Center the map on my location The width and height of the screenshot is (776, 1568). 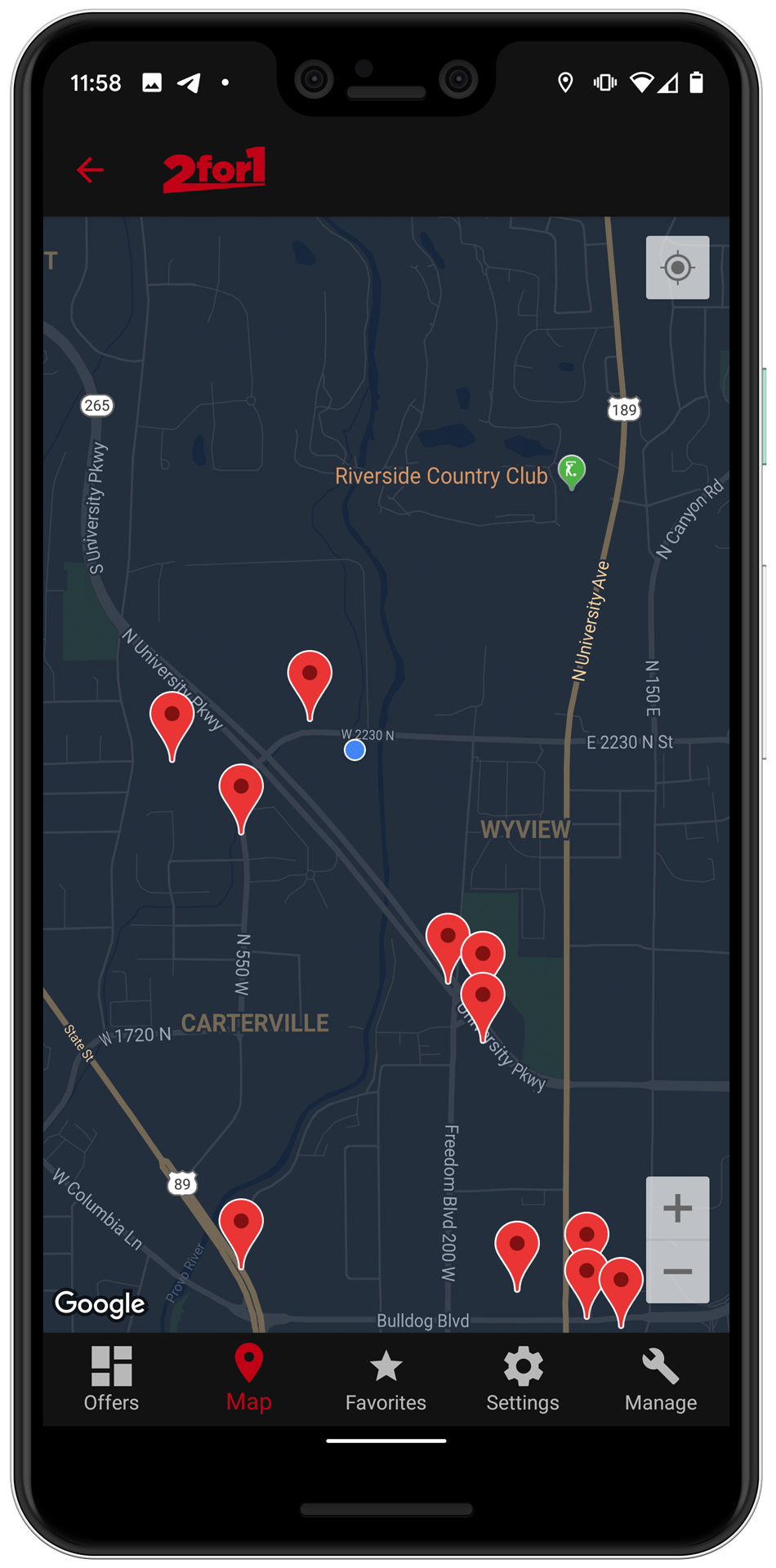coord(677,268)
